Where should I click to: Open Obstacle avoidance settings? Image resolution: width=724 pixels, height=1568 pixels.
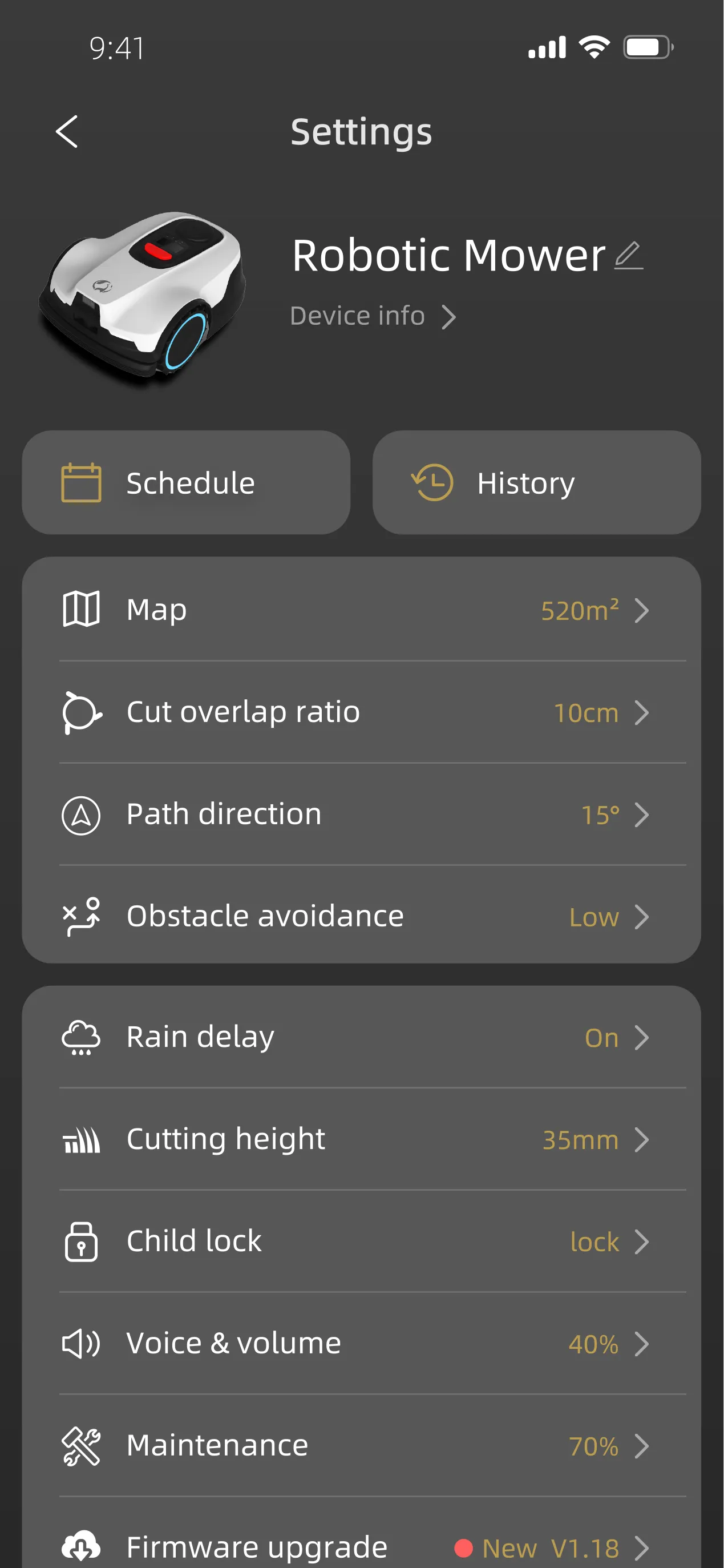click(361, 916)
